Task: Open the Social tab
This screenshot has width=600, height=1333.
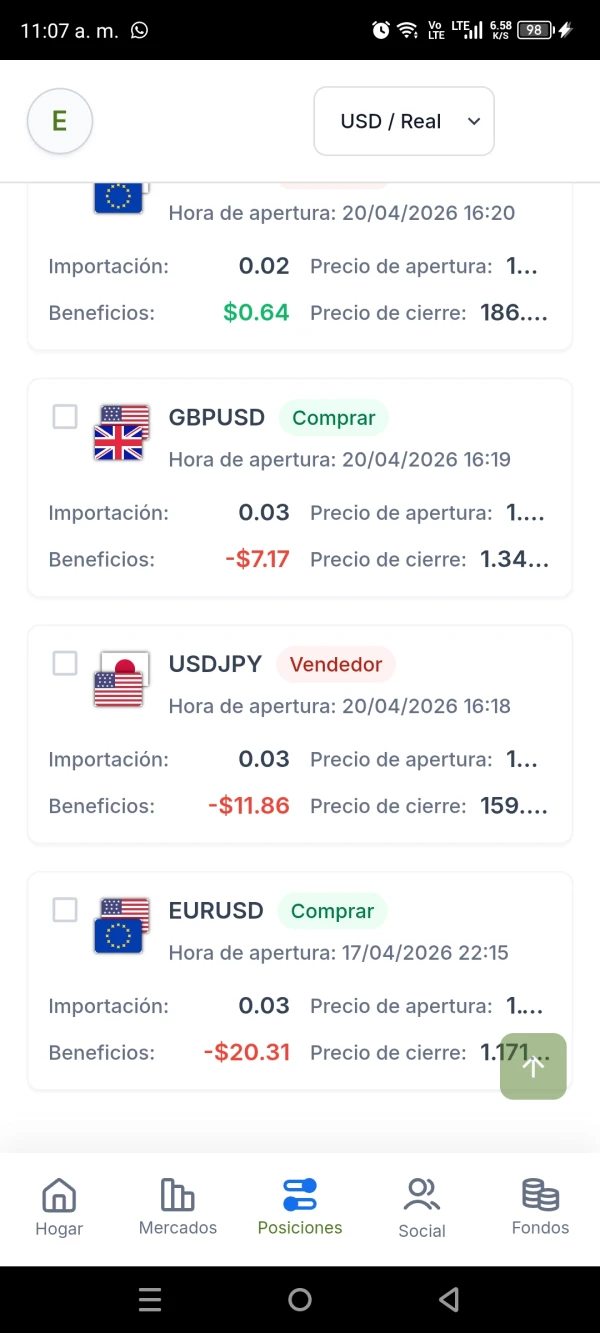Action: (422, 1208)
